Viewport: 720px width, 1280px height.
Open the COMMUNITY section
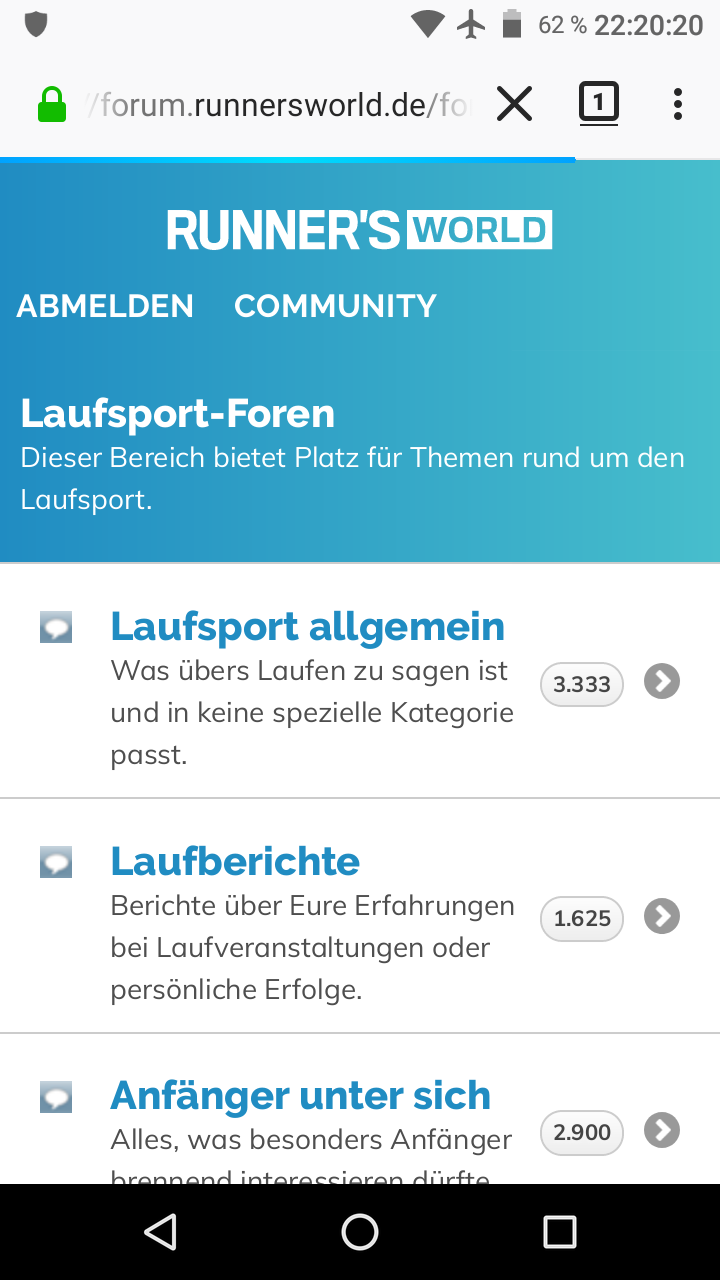(335, 306)
